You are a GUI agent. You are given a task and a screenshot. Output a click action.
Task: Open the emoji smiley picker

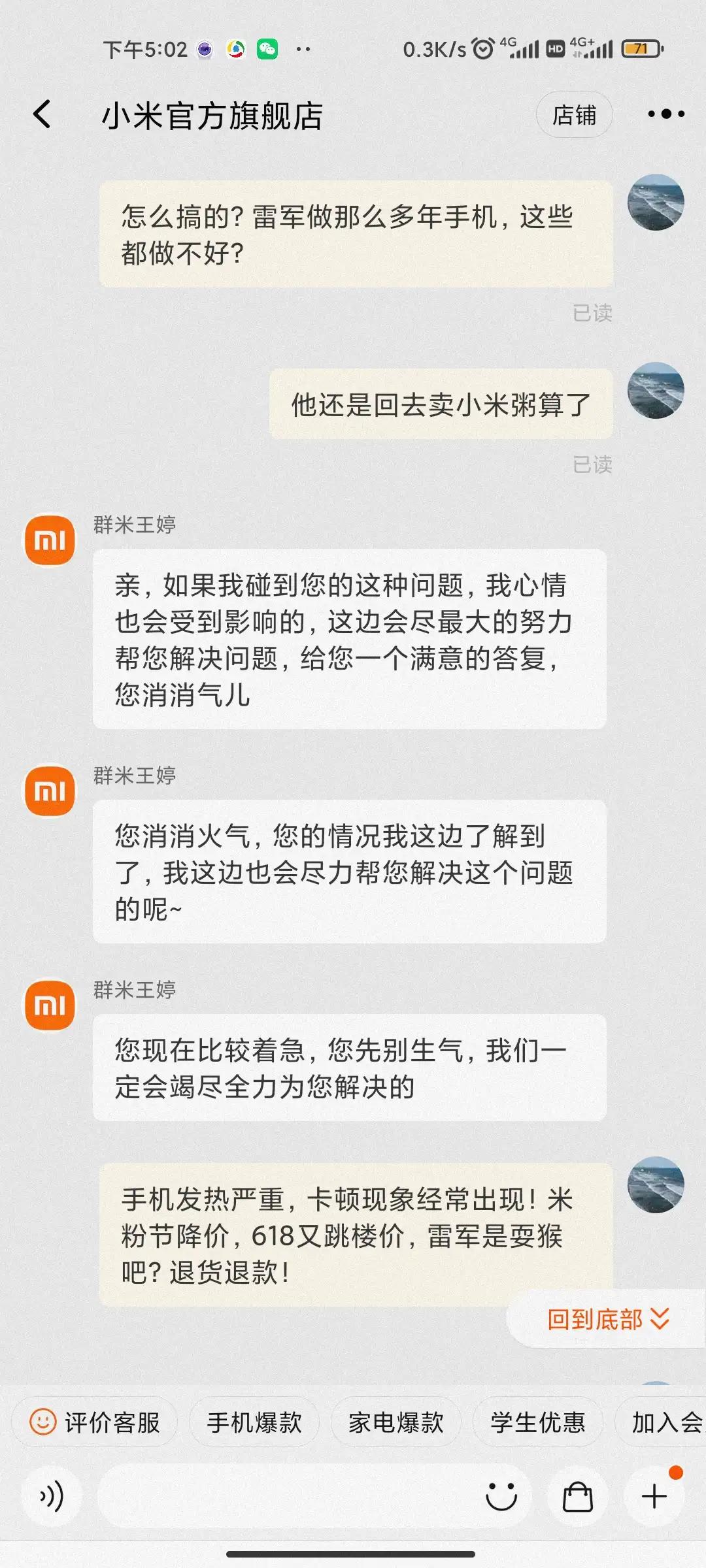[500, 1495]
